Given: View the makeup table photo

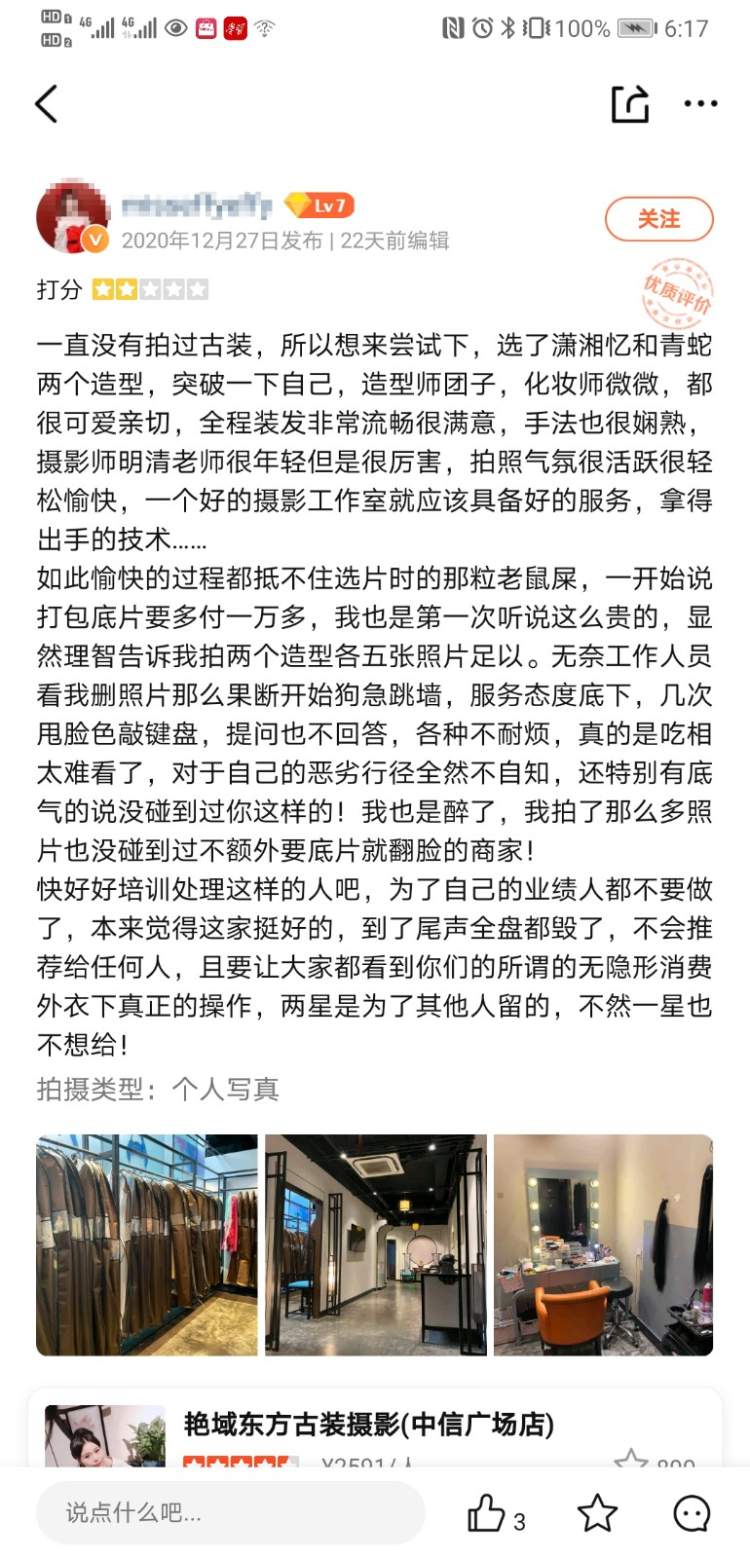Looking at the screenshot, I should [603, 1245].
